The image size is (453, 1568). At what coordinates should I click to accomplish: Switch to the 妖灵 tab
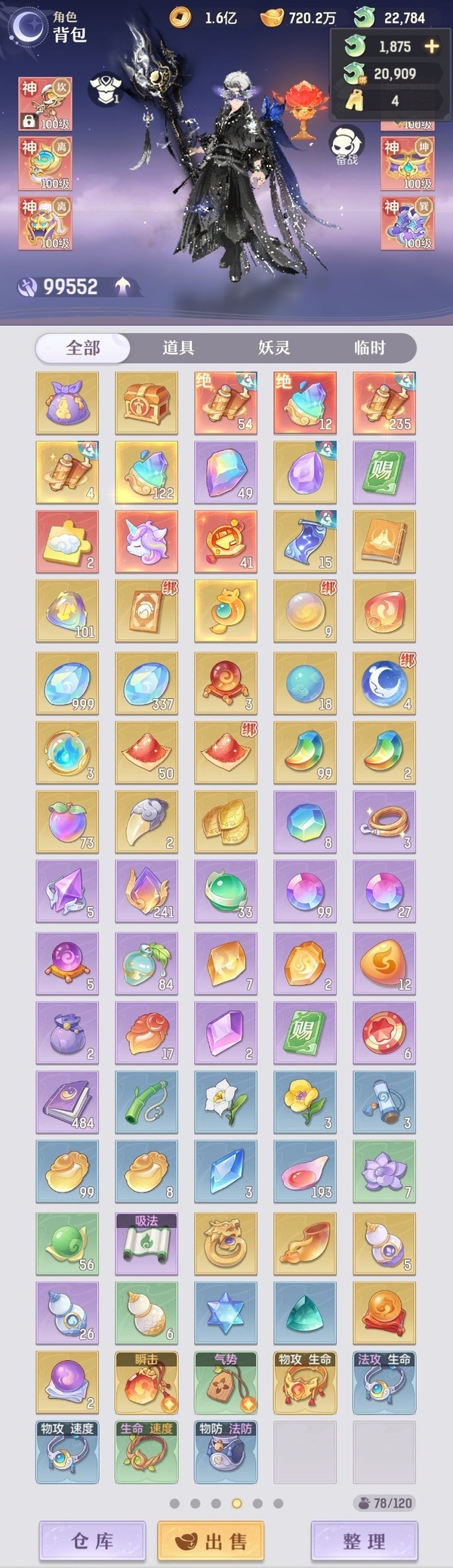pos(274,348)
